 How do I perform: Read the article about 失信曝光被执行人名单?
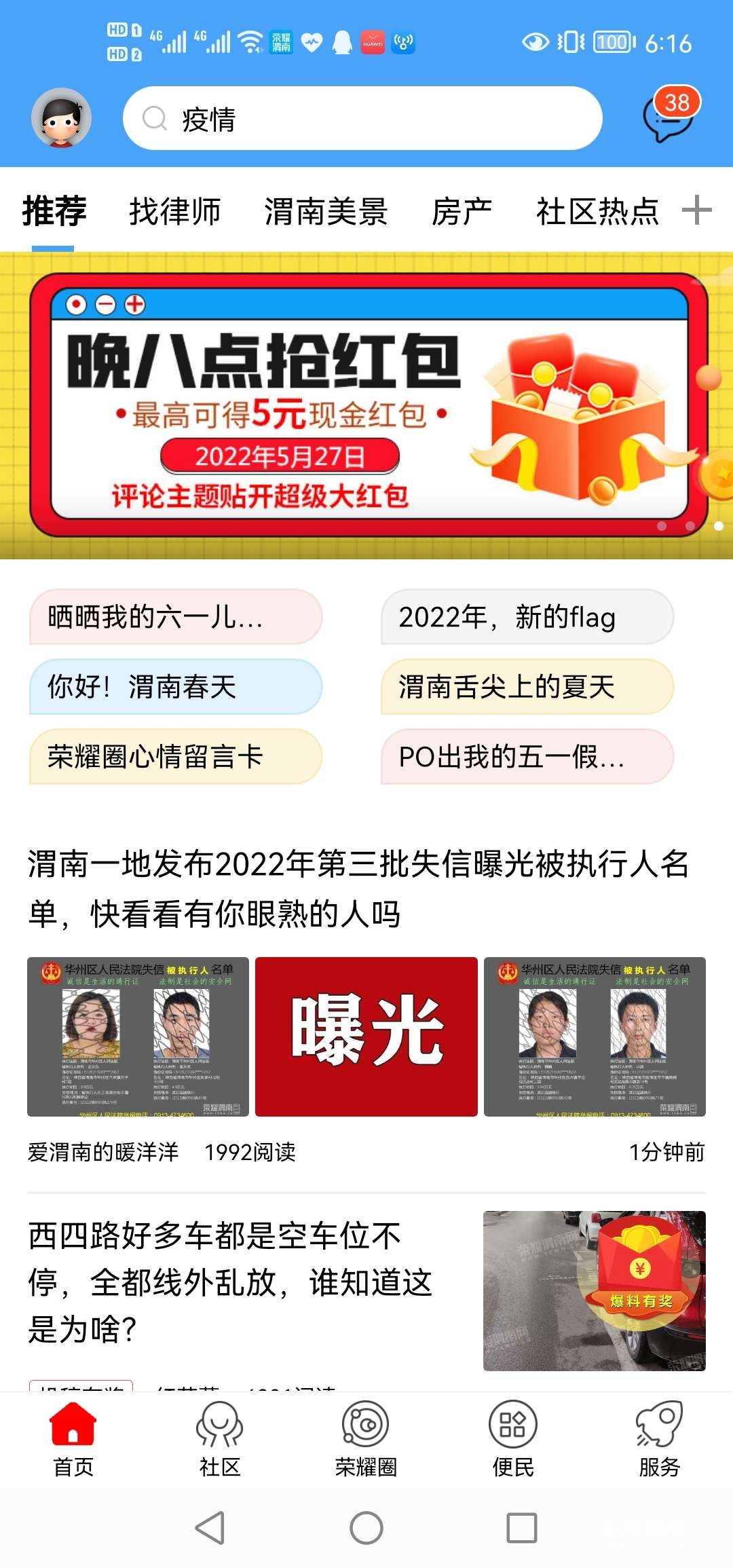pyautogui.click(x=358, y=889)
